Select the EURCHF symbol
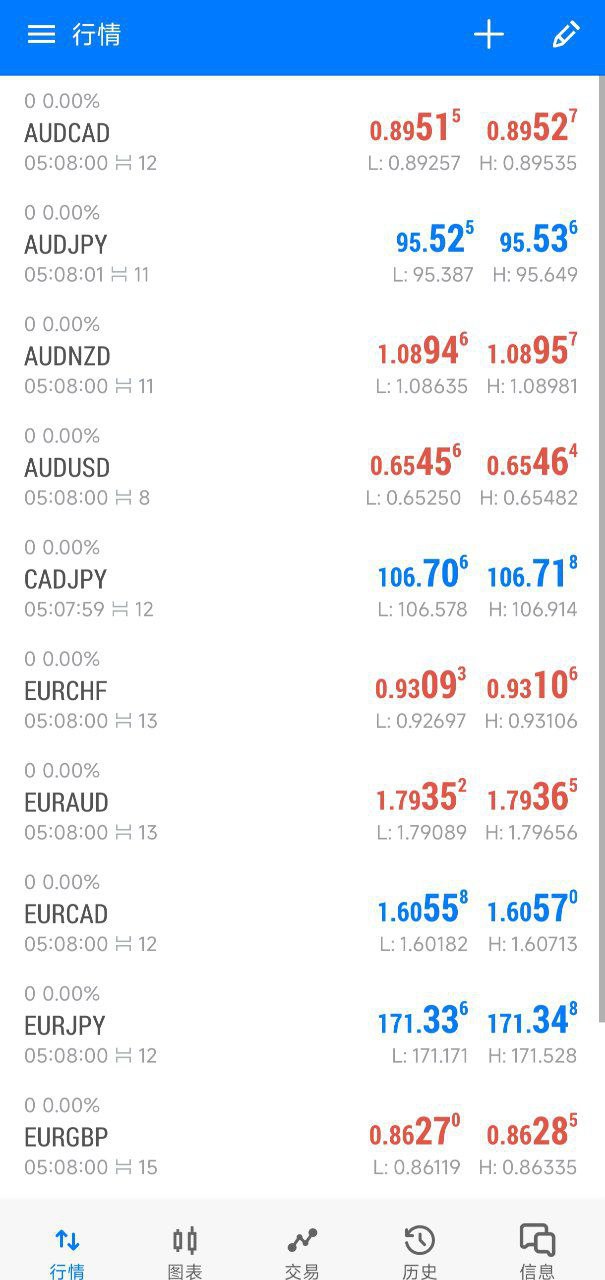This screenshot has height=1280, width=605. click(x=302, y=690)
